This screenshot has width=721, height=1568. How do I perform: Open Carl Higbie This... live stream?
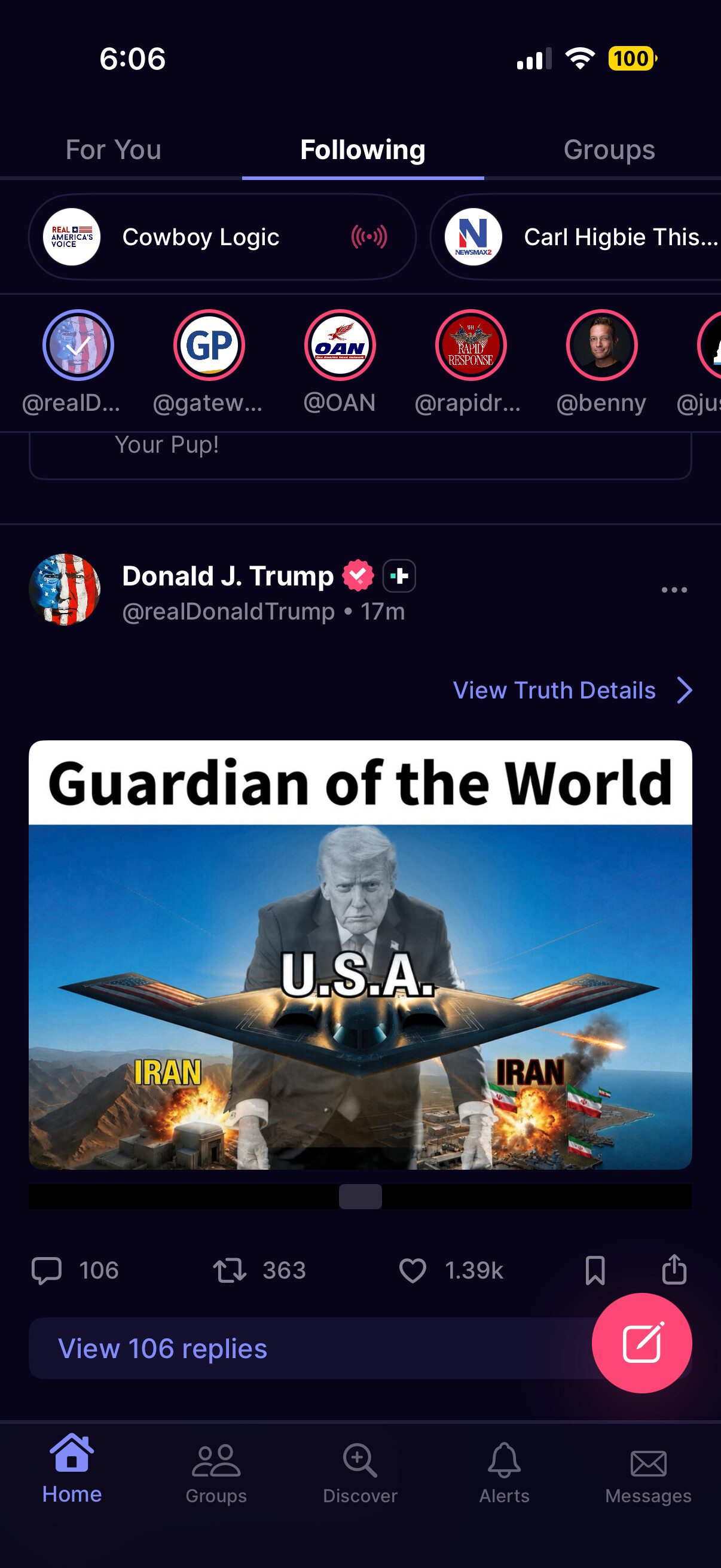pos(576,237)
